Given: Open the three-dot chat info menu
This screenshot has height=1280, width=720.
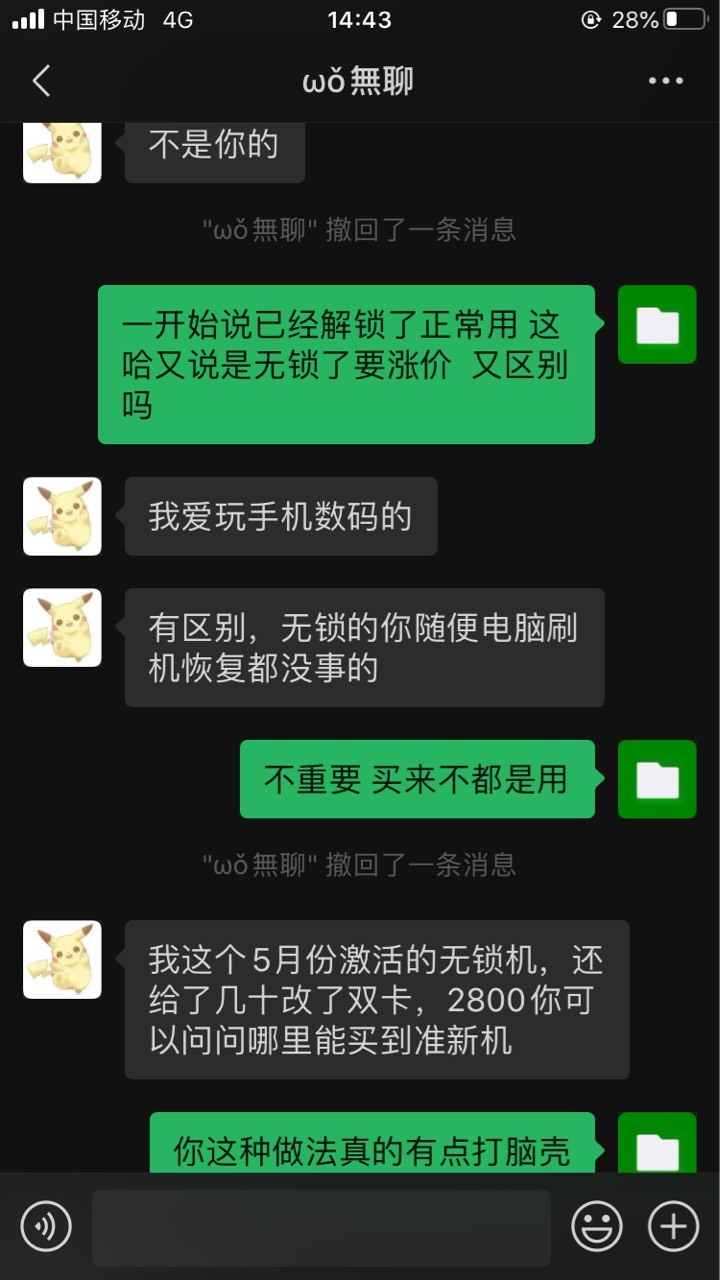Looking at the screenshot, I should (666, 81).
